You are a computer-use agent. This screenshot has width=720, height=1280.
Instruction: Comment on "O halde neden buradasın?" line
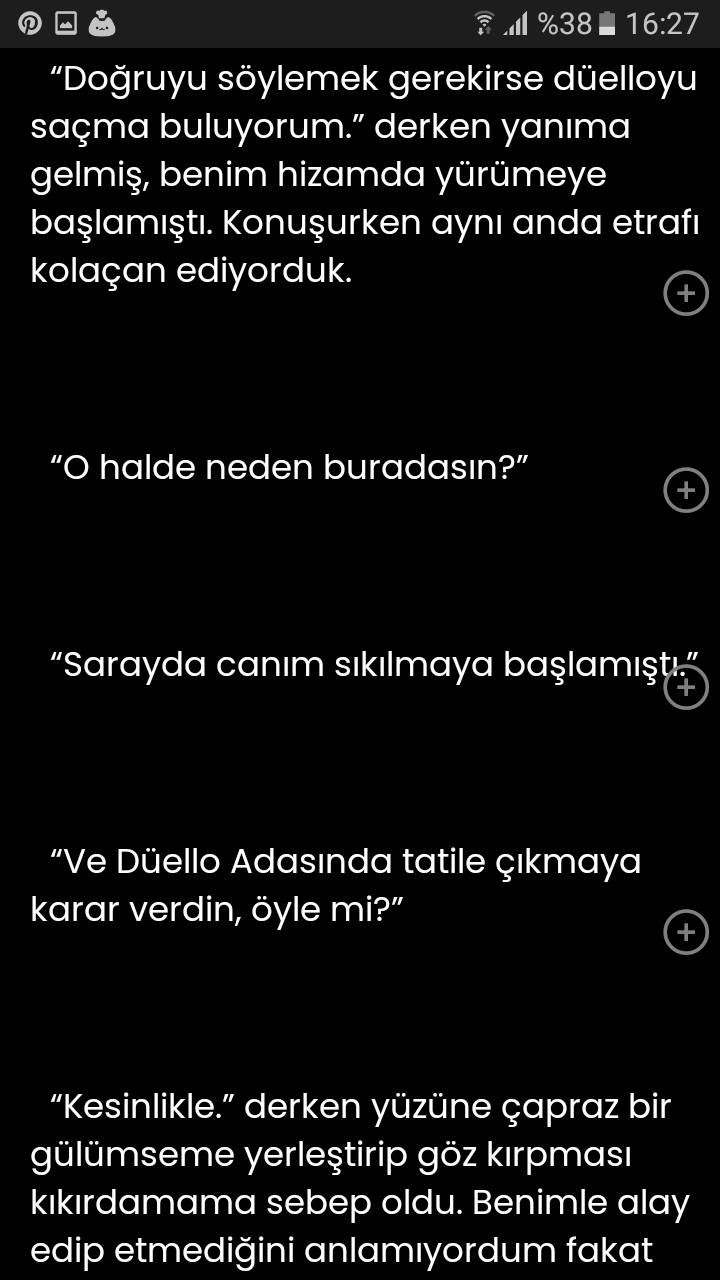tap(686, 490)
